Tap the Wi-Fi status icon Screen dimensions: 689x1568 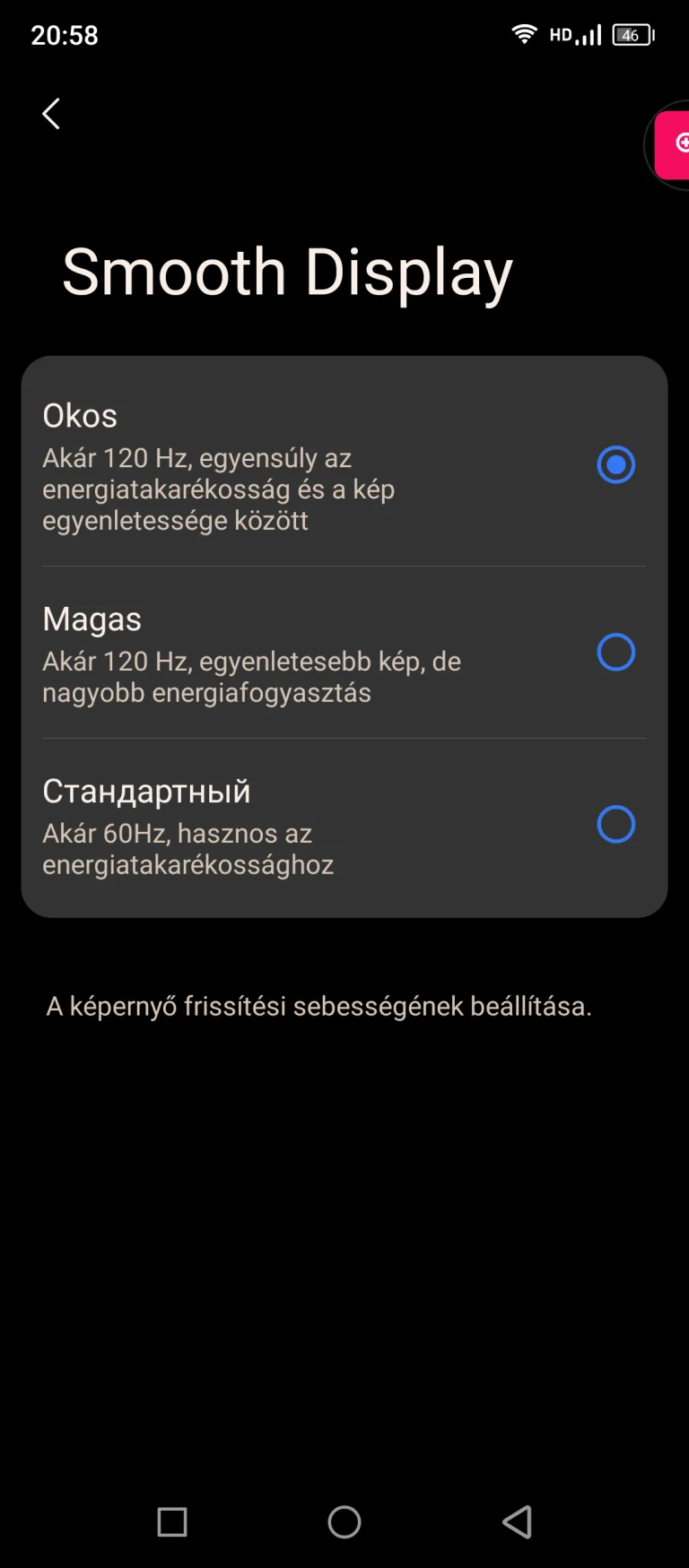point(525,34)
